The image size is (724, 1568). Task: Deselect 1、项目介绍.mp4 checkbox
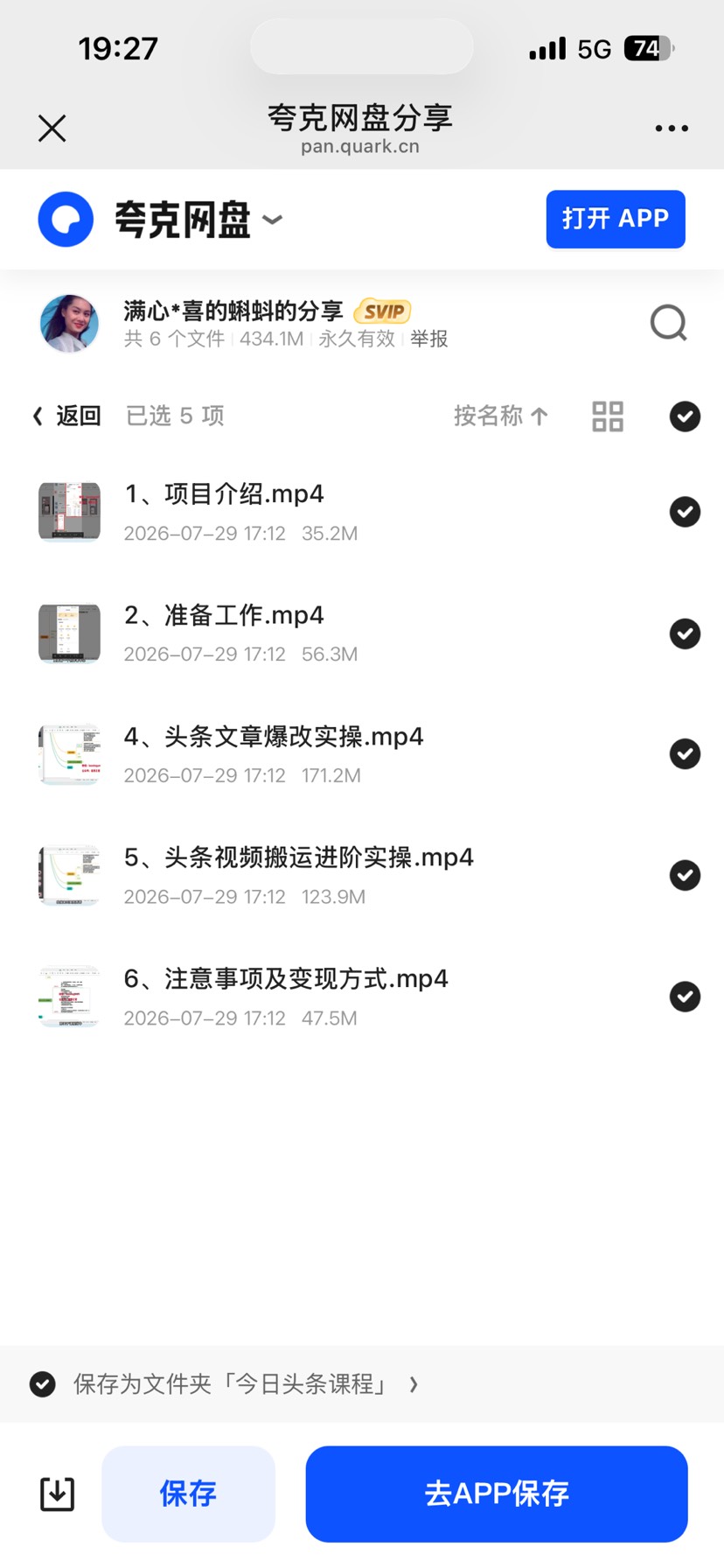point(685,512)
